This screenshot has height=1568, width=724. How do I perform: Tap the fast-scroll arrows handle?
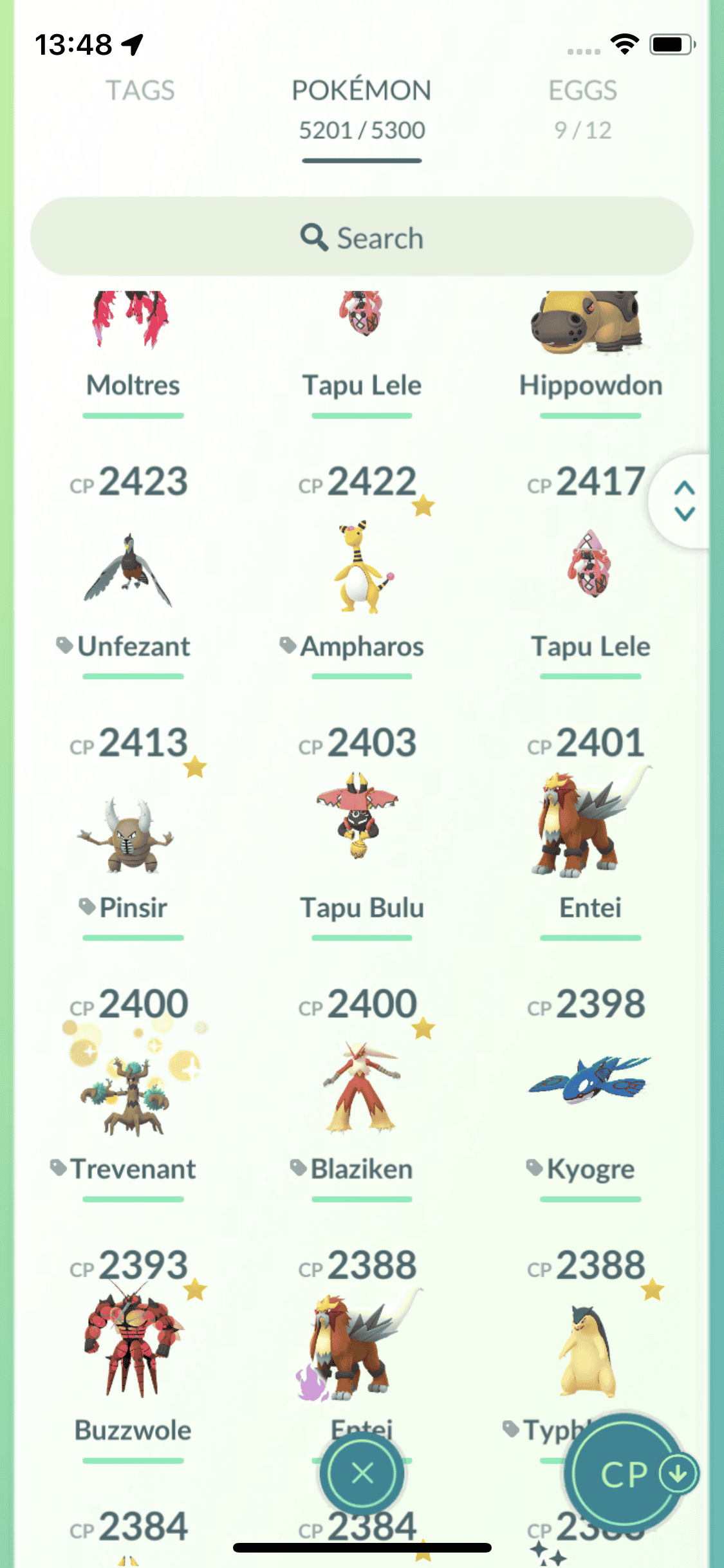(684, 501)
